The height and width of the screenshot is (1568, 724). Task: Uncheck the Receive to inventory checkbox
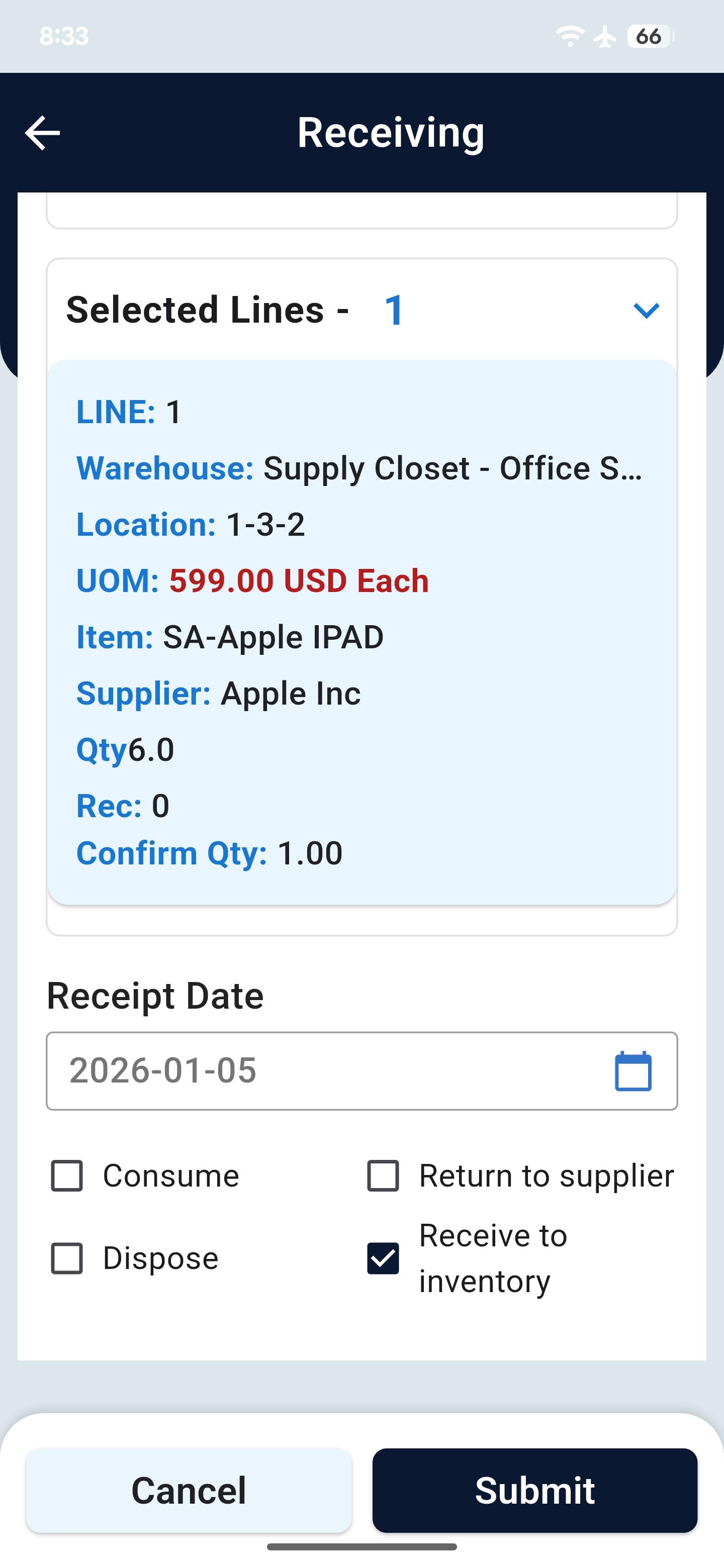click(383, 1258)
